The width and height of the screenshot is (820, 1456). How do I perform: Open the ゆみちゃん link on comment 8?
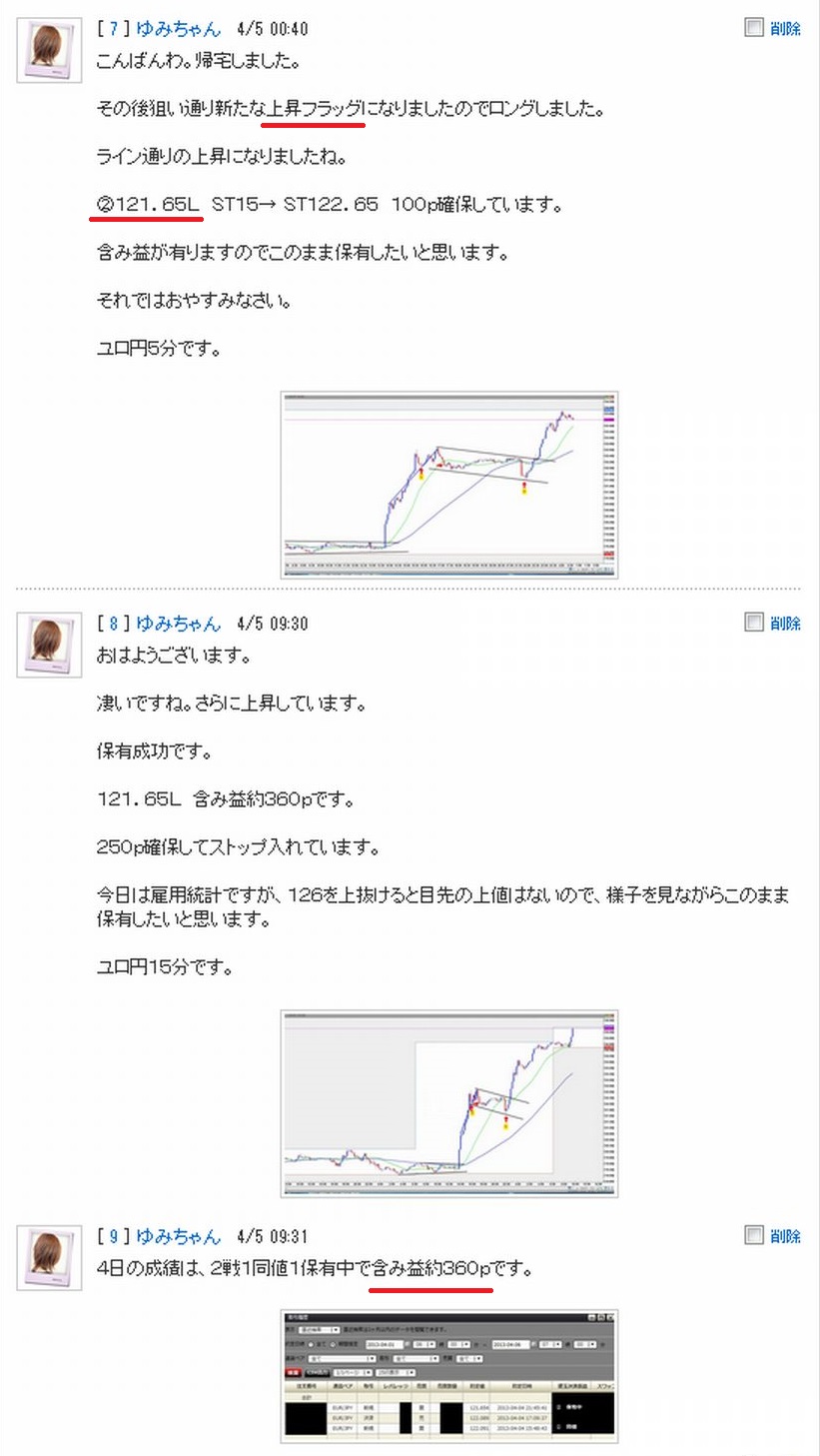coord(178,624)
